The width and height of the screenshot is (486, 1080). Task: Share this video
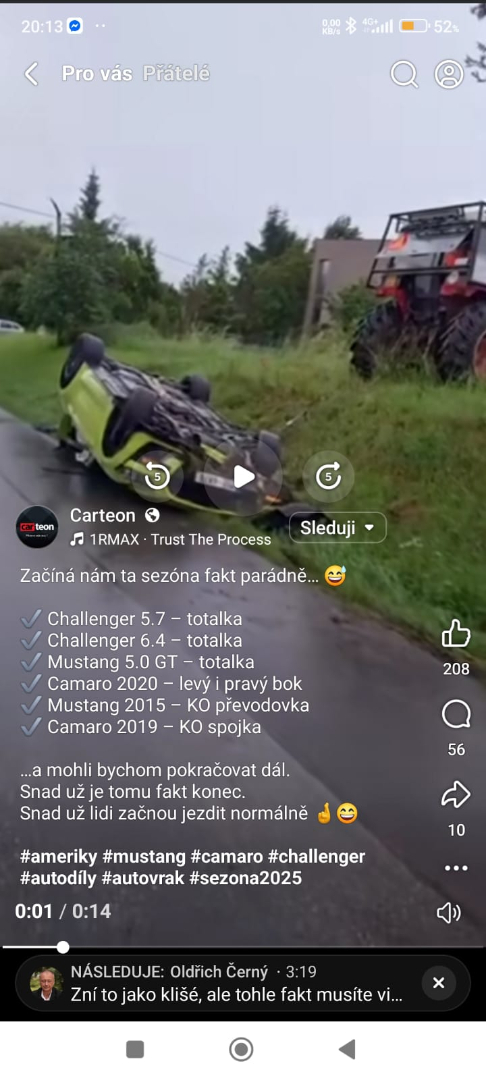coord(456,795)
